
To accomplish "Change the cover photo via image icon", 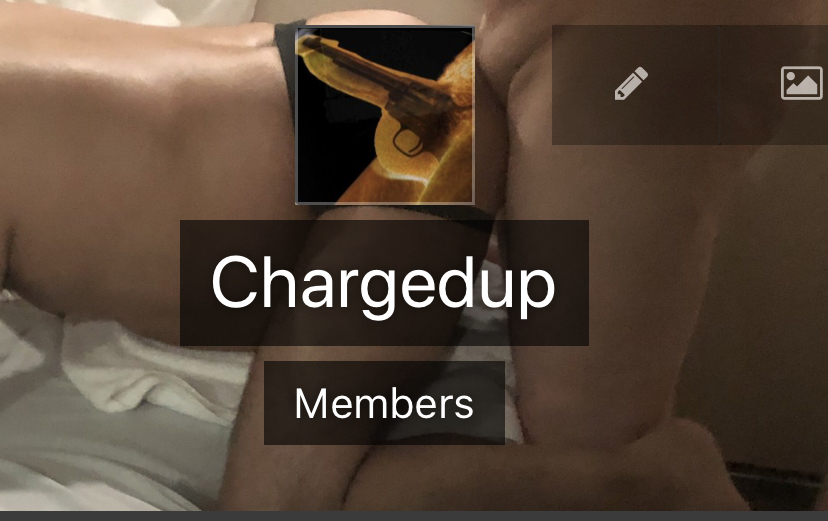I will pyautogui.click(x=801, y=83).
